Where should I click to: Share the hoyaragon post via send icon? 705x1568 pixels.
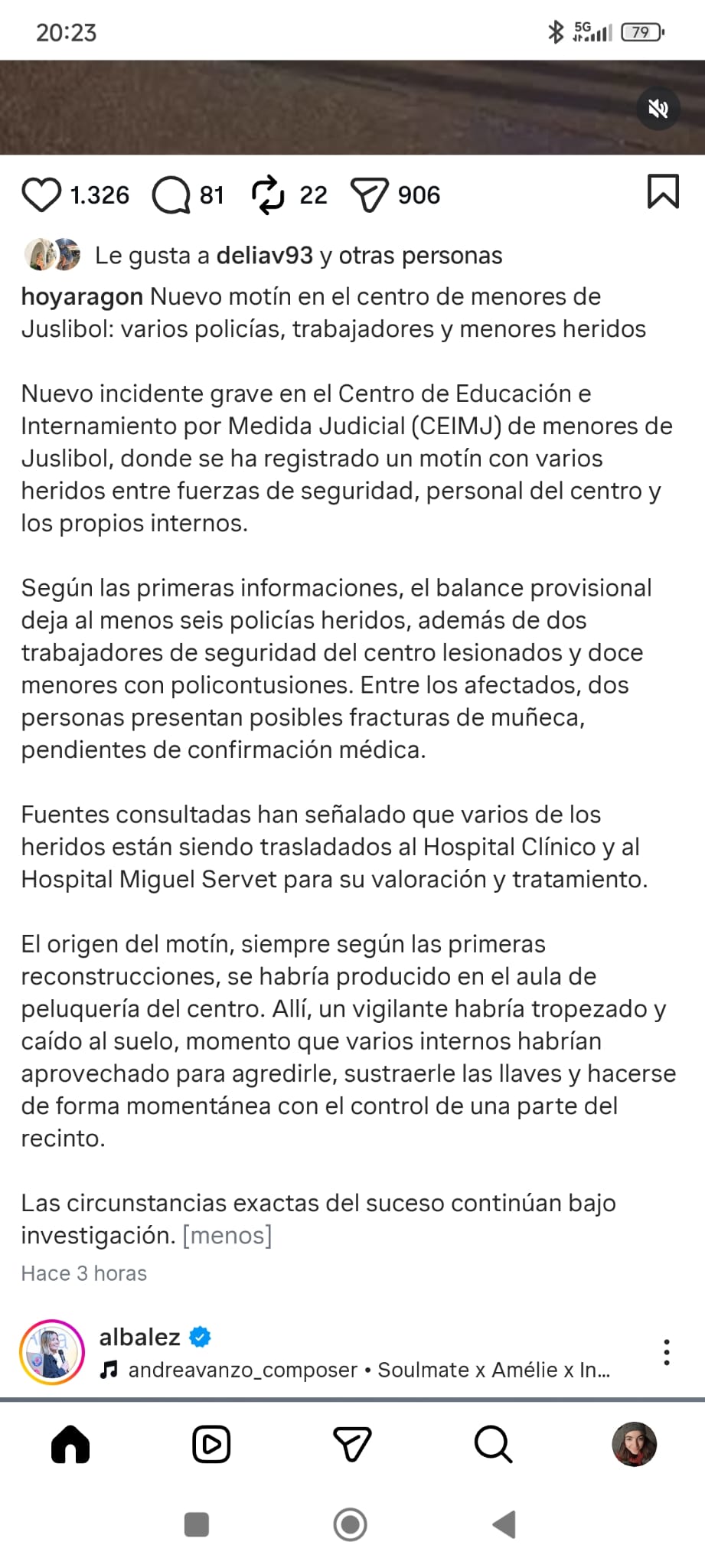tap(370, 194)
